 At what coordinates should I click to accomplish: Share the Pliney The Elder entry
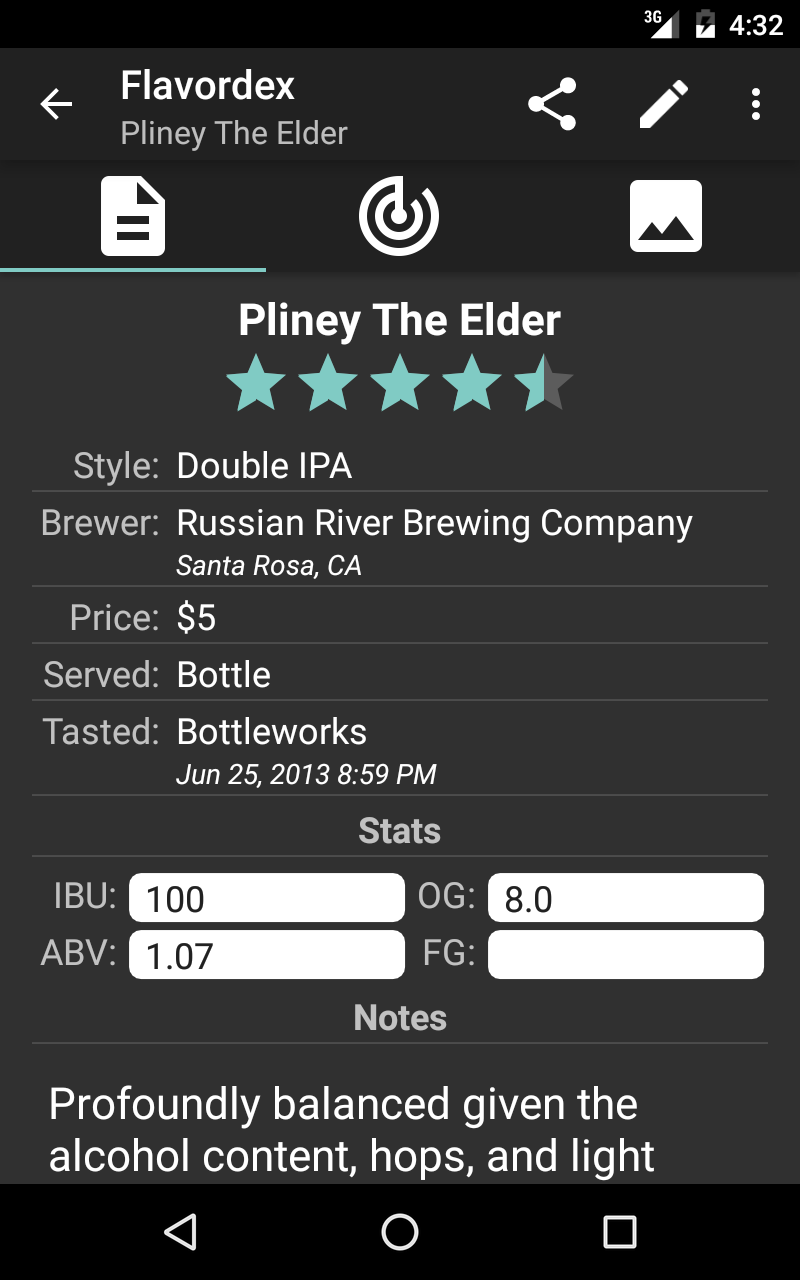click(552, 104)
